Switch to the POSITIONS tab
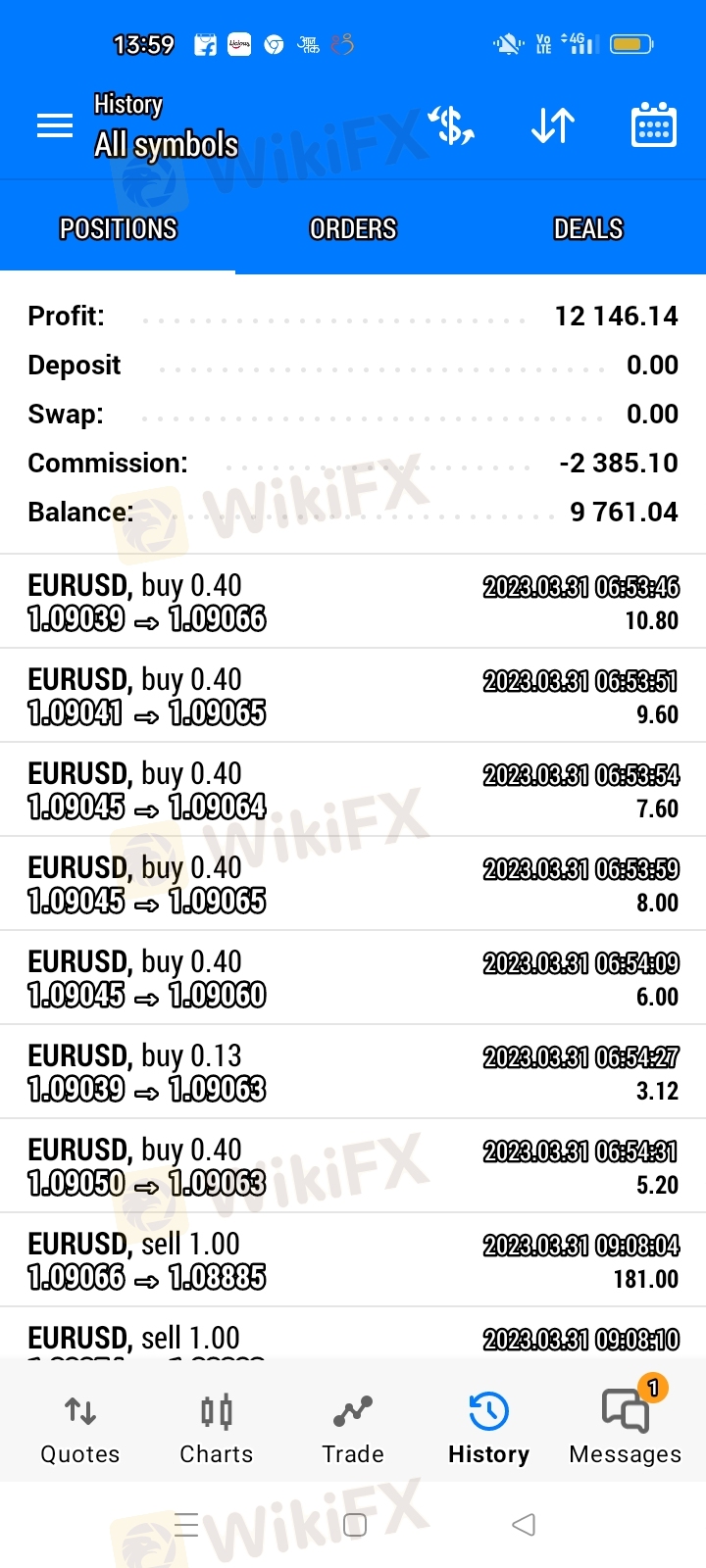Screen dimensions: 706x1568 (118, 229)
